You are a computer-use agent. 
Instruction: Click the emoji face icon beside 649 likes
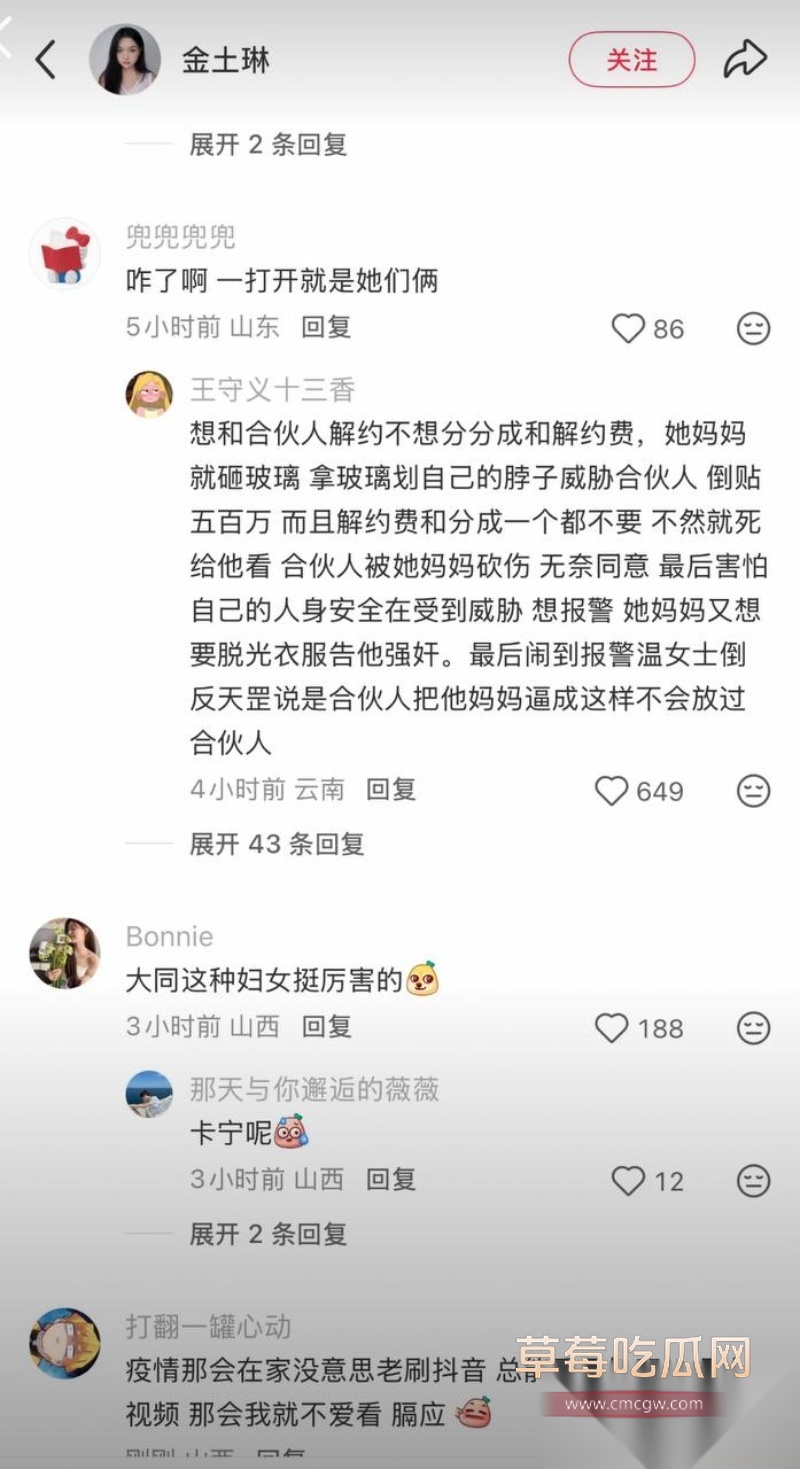[x=752, y=791]
